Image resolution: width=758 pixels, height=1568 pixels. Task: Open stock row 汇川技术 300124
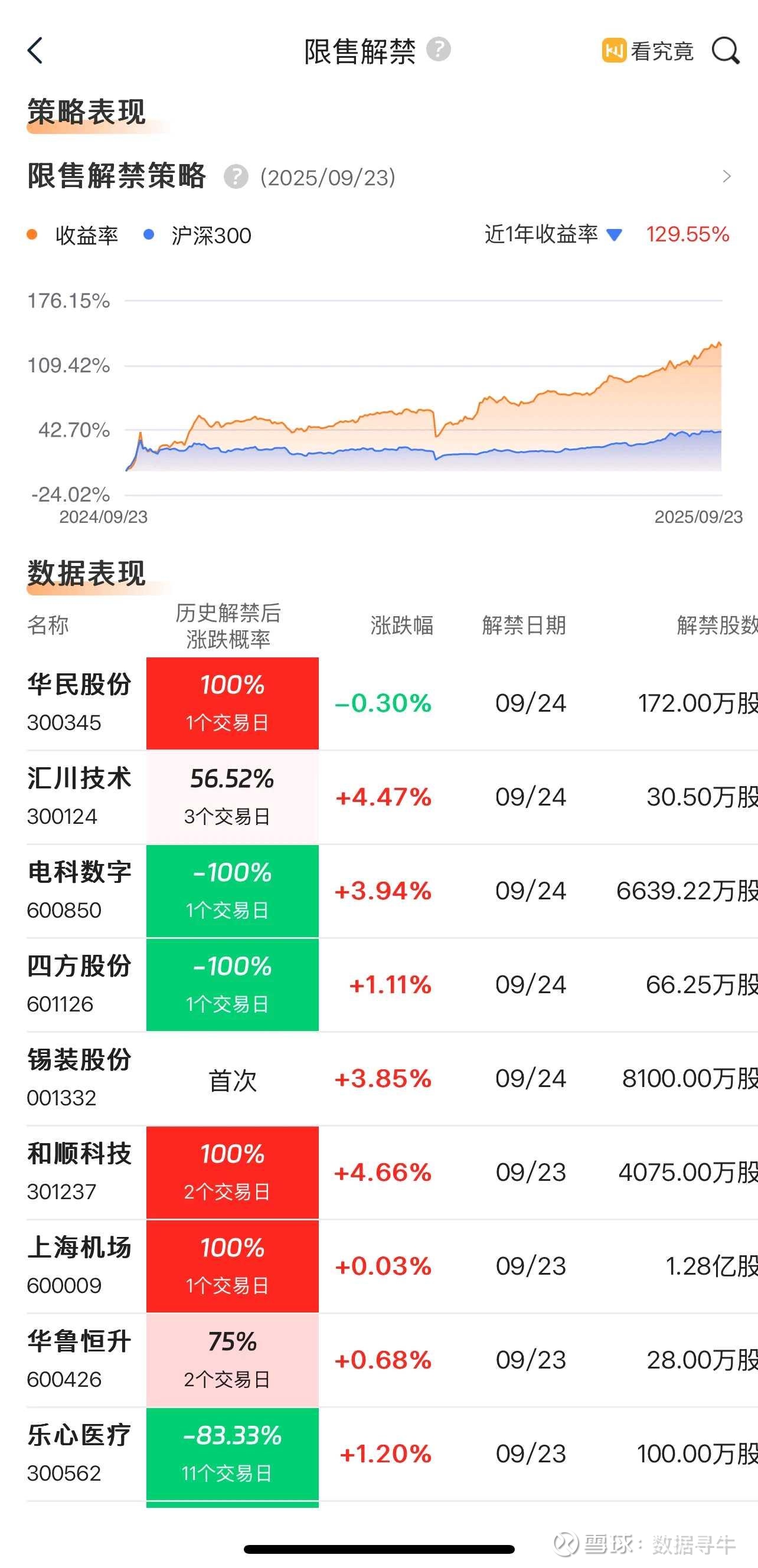click(79, 796)
